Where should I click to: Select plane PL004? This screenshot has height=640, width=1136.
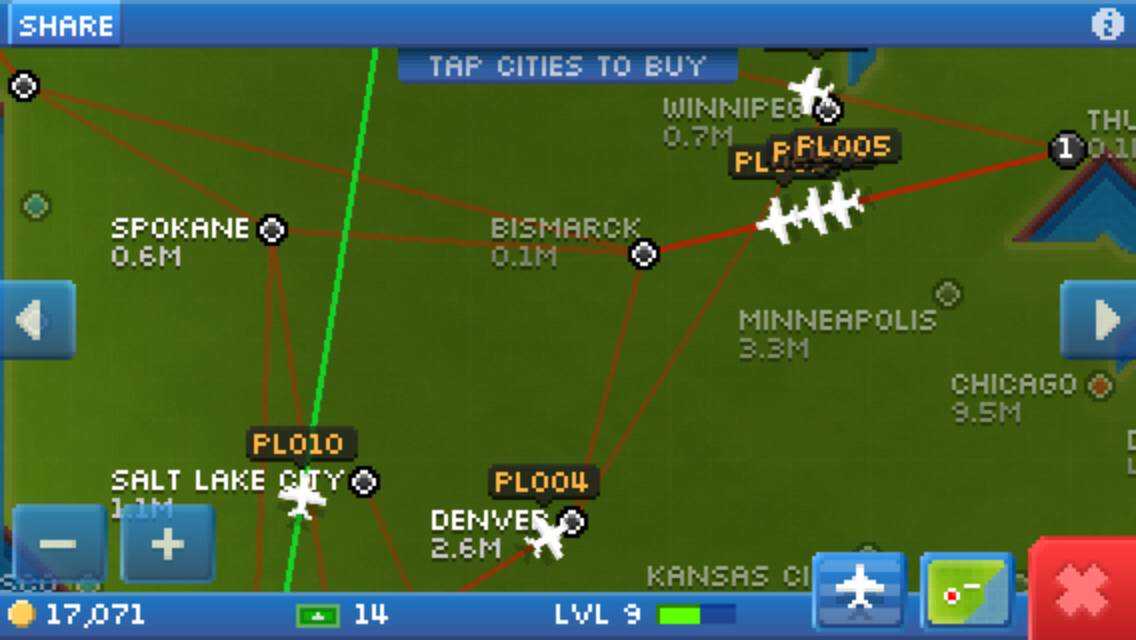click(x=547, y=537)
